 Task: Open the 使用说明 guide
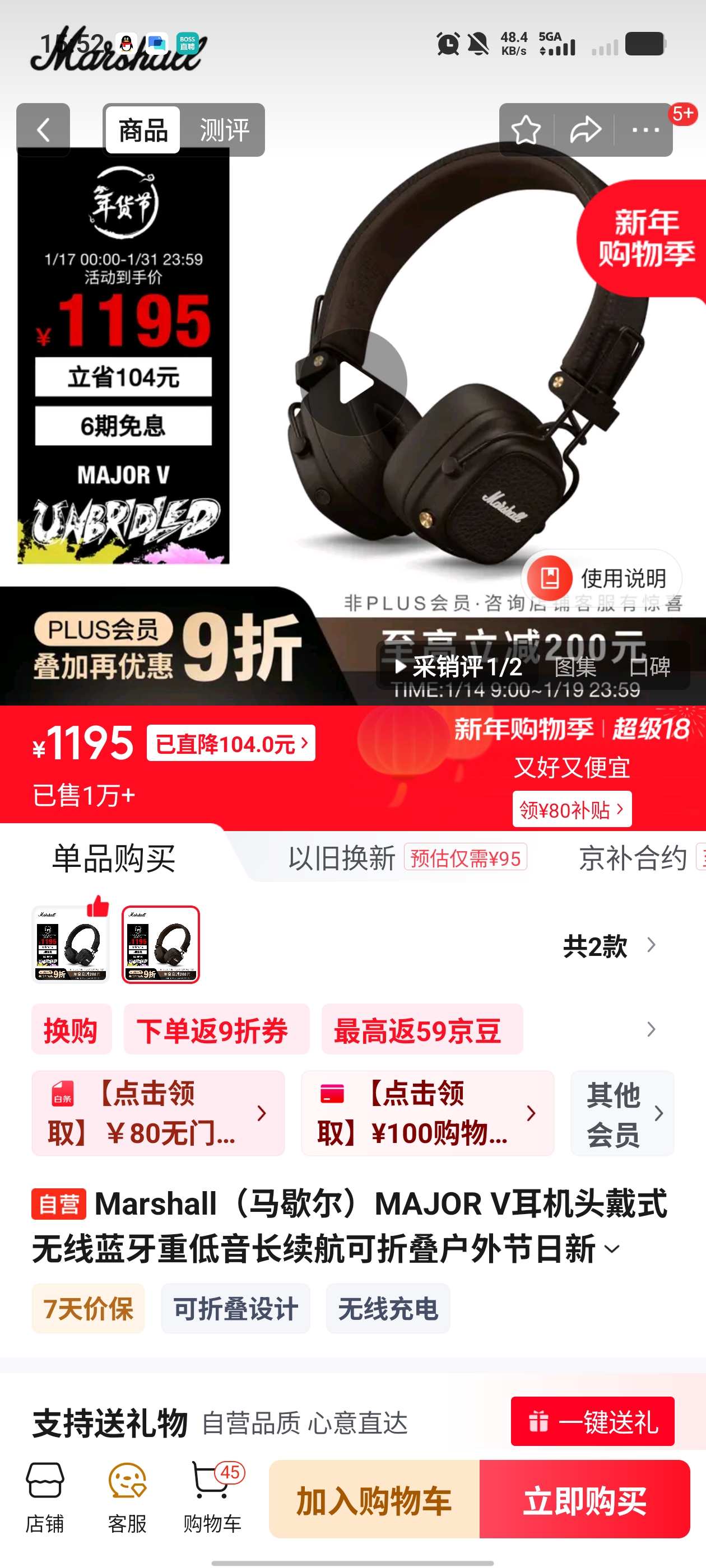[x=602, y=578]
